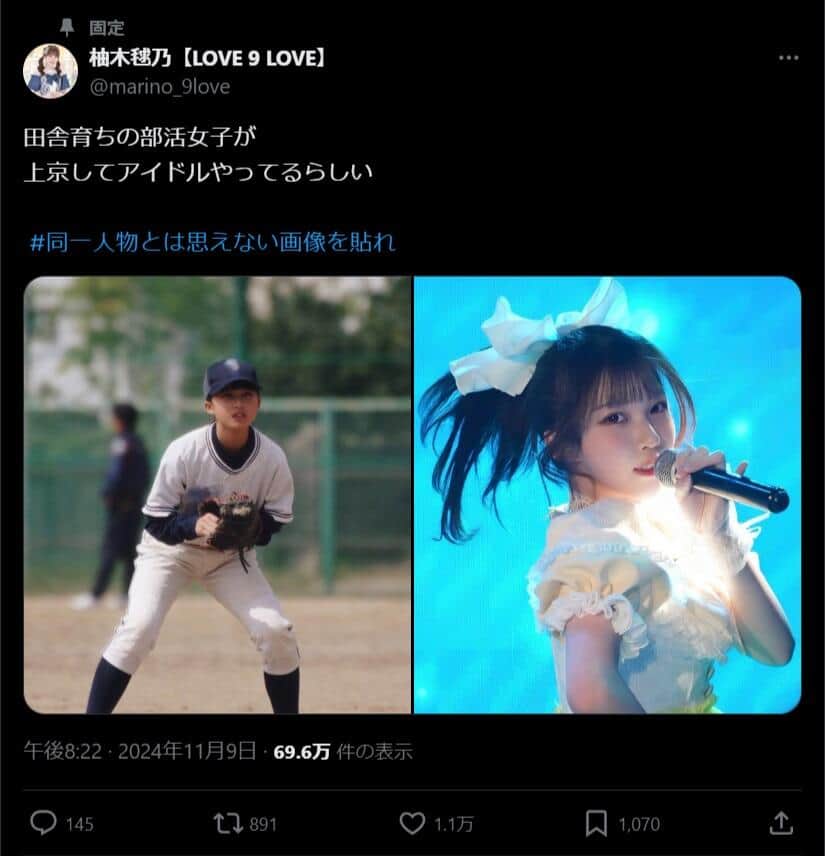Like this post
825x856 pixels.
(x=412, y=823)
